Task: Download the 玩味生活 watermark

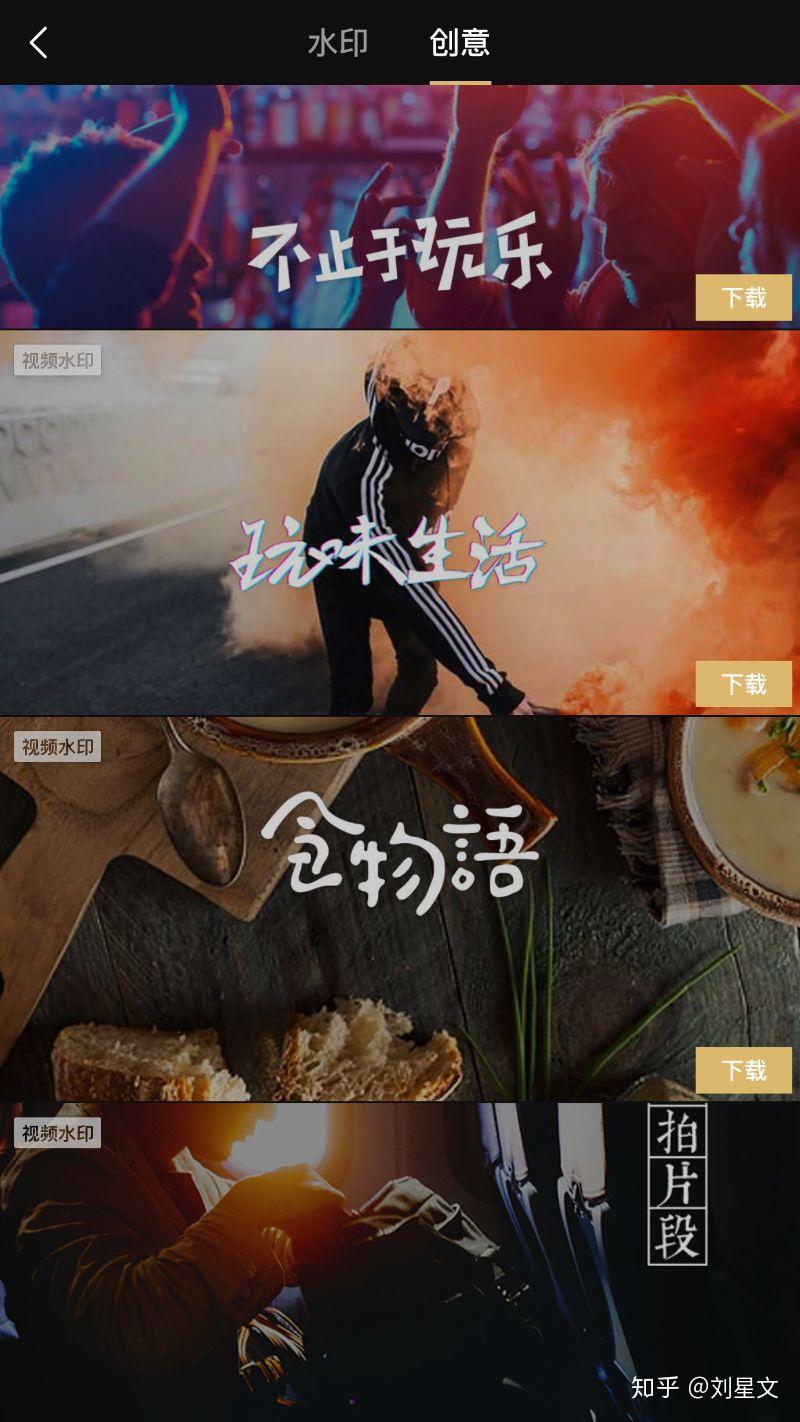Action: 743,684
